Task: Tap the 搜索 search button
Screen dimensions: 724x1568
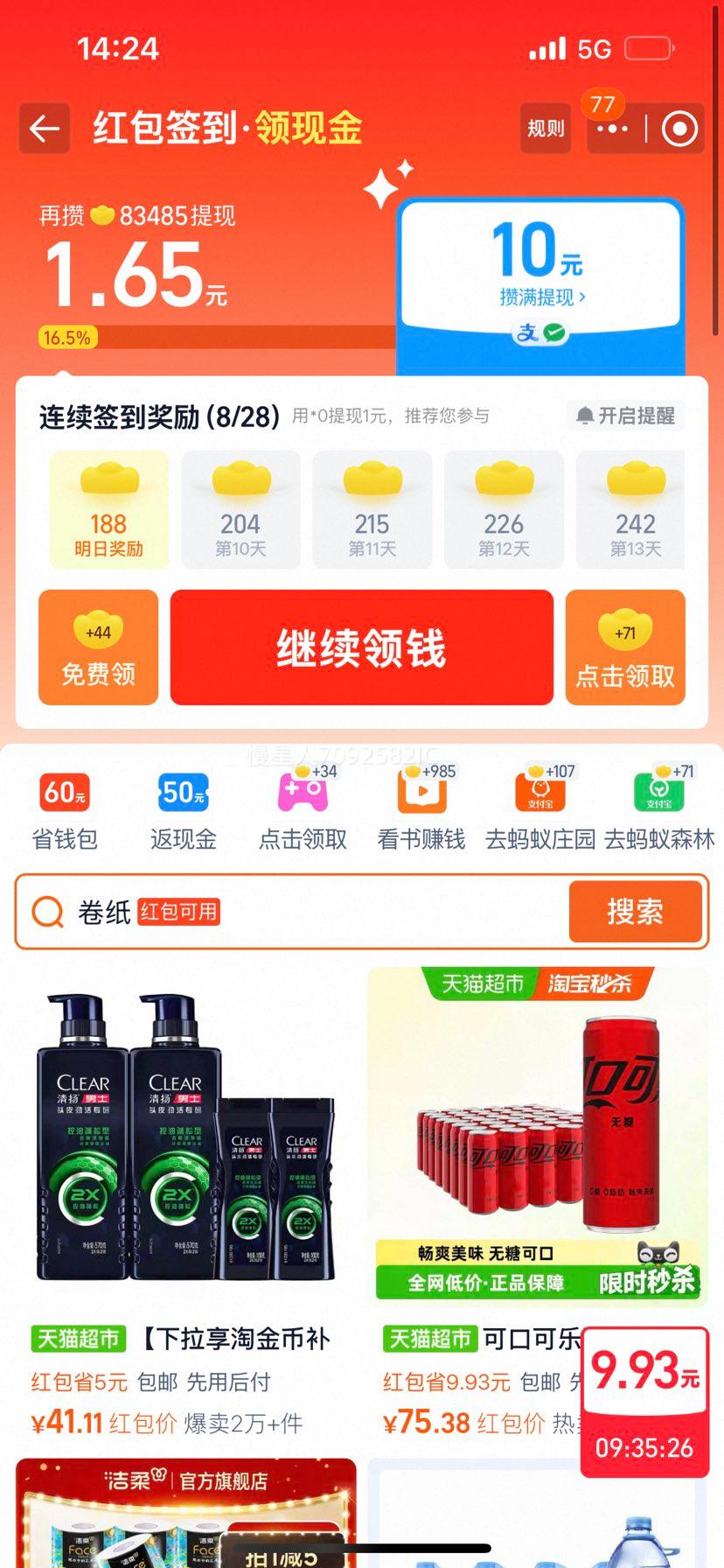Action: coord(637,912)
